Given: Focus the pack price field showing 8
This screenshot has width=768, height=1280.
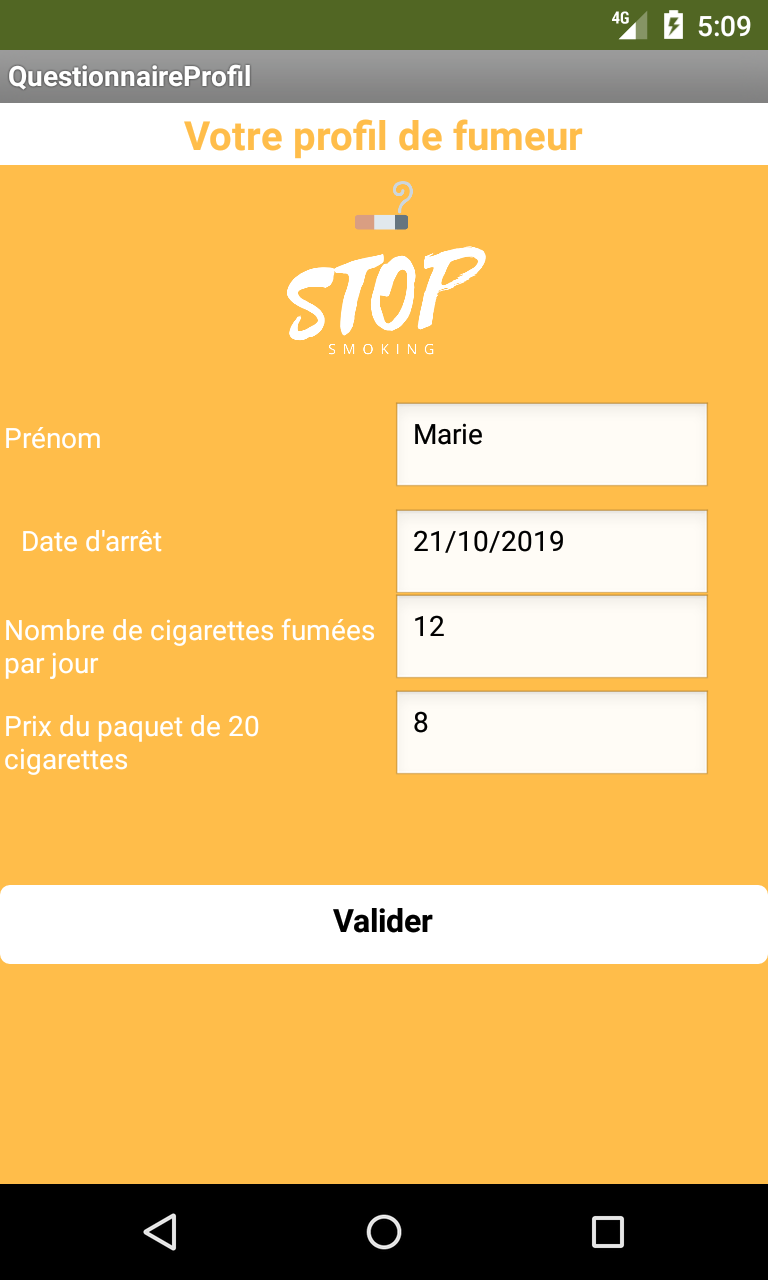Looking at the screenshot, I should [x=552, y=732].
